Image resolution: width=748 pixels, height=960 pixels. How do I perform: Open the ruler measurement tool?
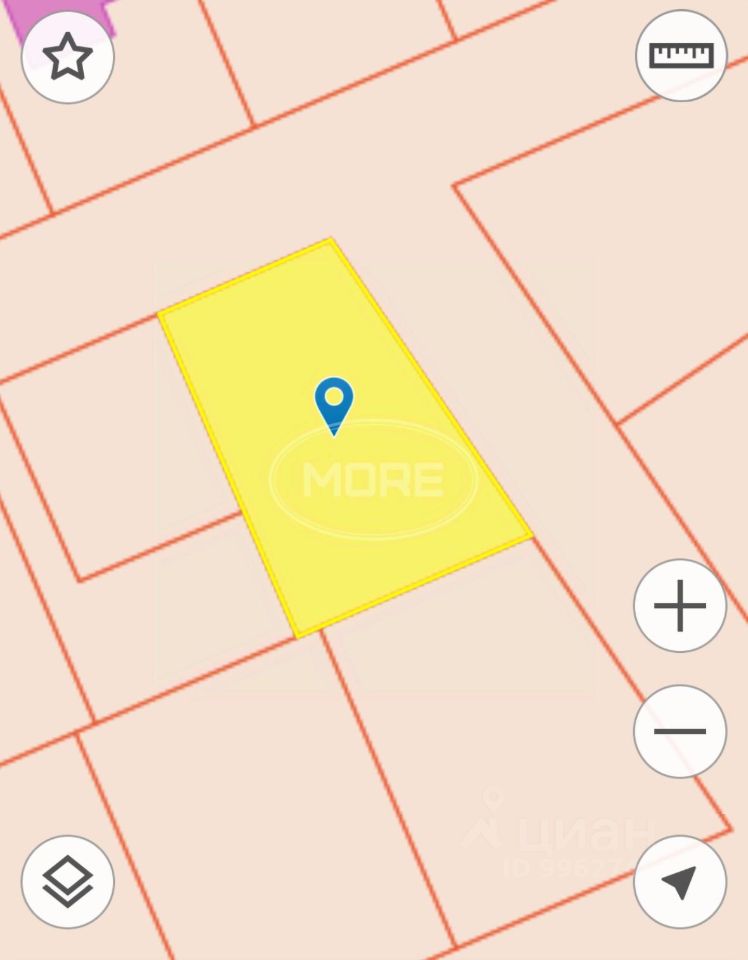tap(681, 55)
